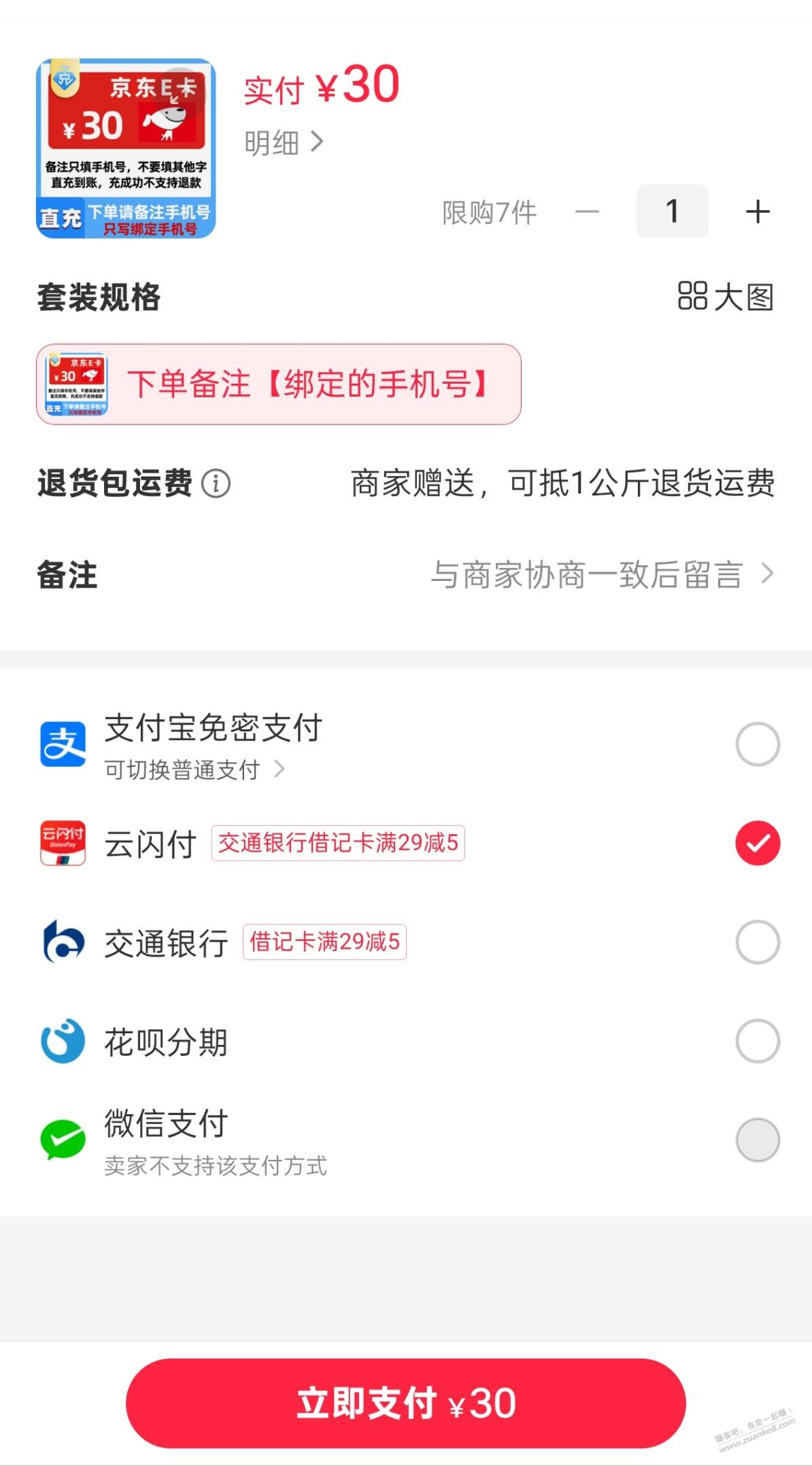Edit the quantity field showing 1
812x1466 pixels.
(x=672, y=212)
